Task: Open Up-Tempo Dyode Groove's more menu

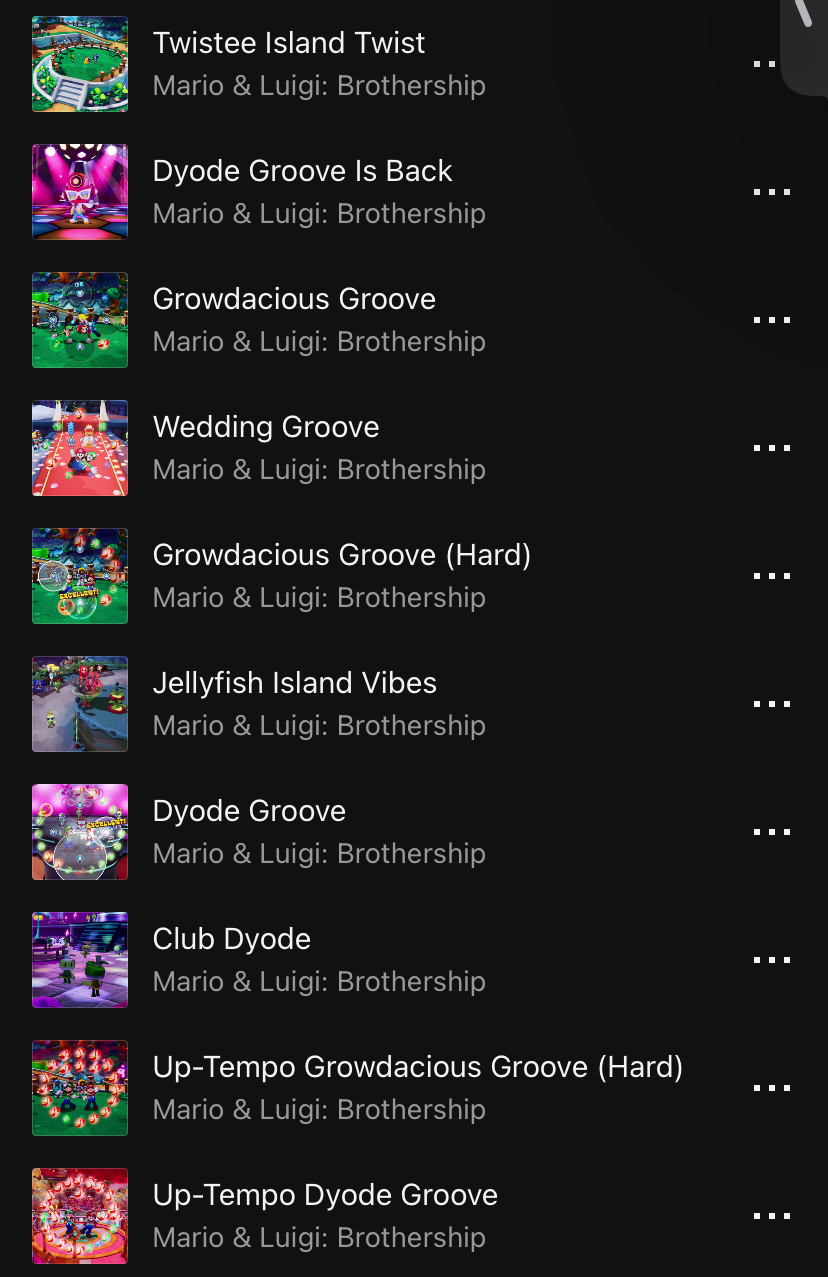Action: [771, 1216]
